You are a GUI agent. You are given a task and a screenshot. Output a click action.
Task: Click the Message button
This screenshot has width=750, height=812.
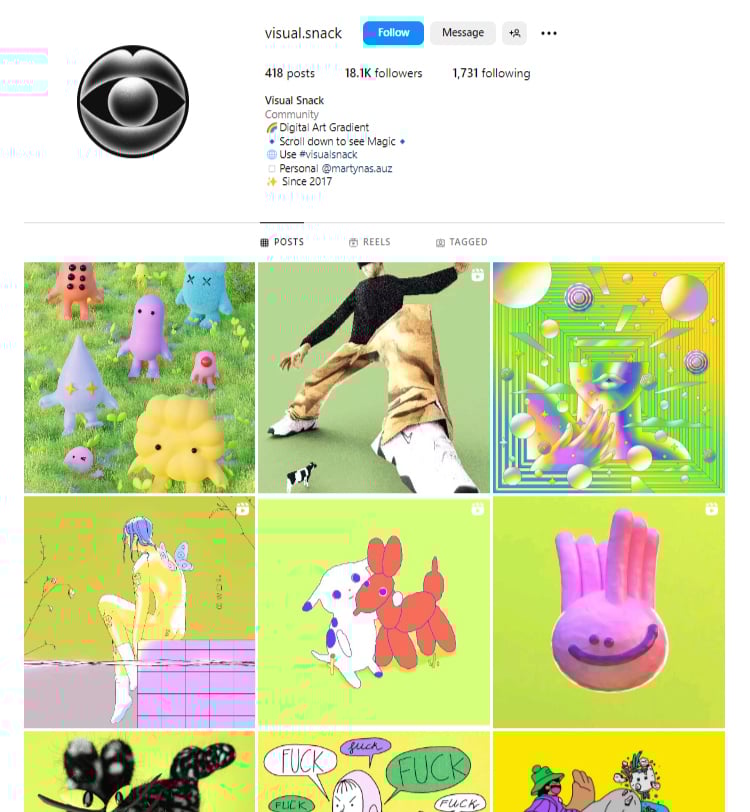click(x=462, y=32)
